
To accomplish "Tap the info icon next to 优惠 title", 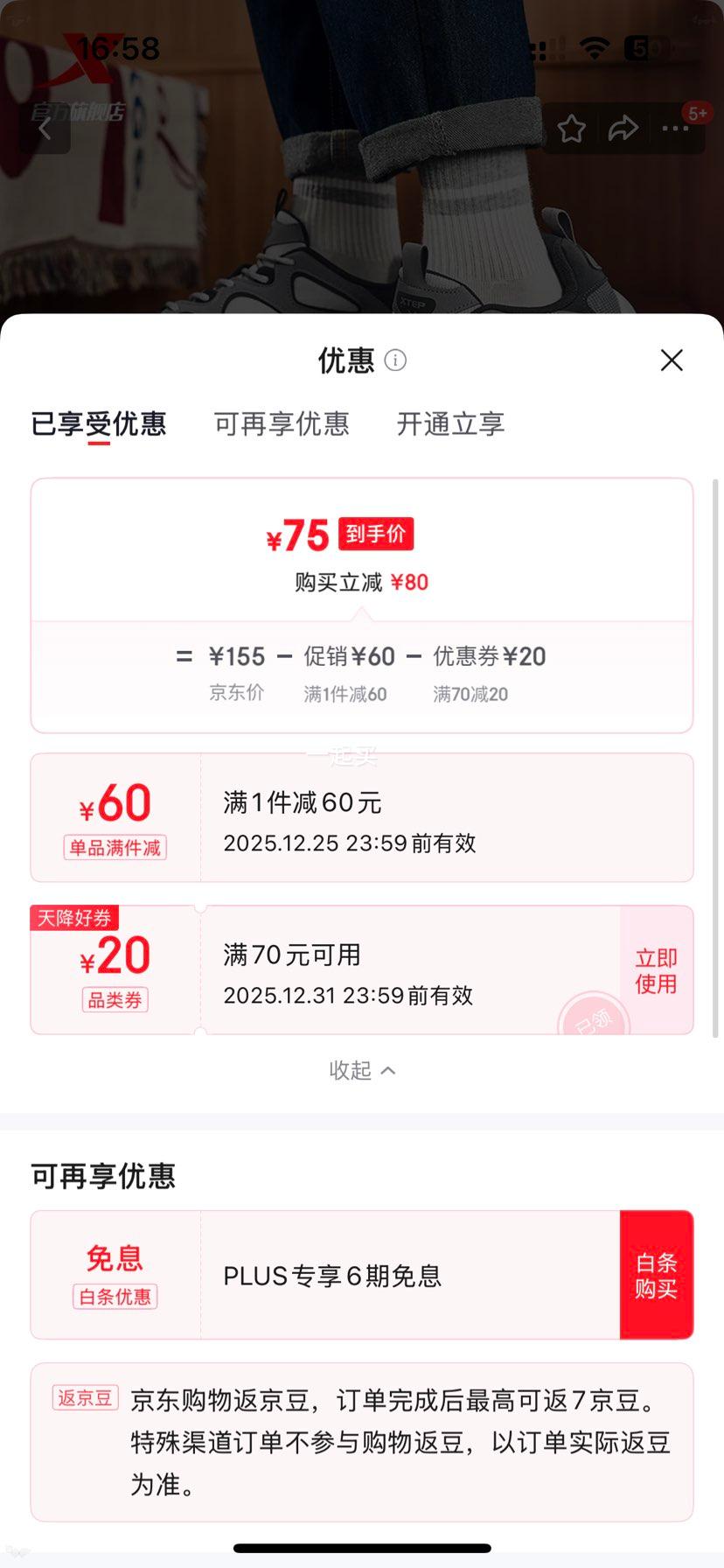I will [x=395, y=360].
